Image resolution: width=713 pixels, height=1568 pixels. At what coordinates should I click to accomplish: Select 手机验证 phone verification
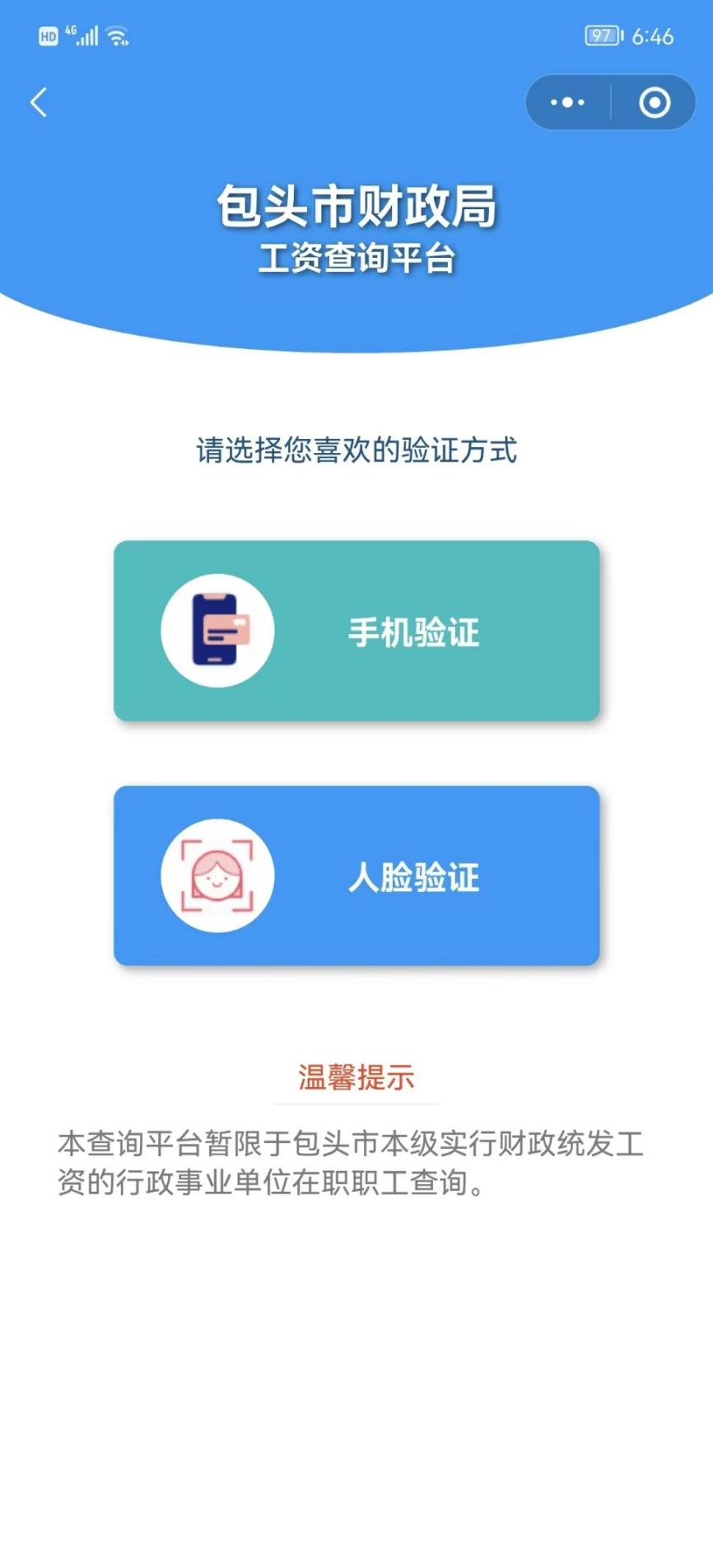[x=356, y=632]
